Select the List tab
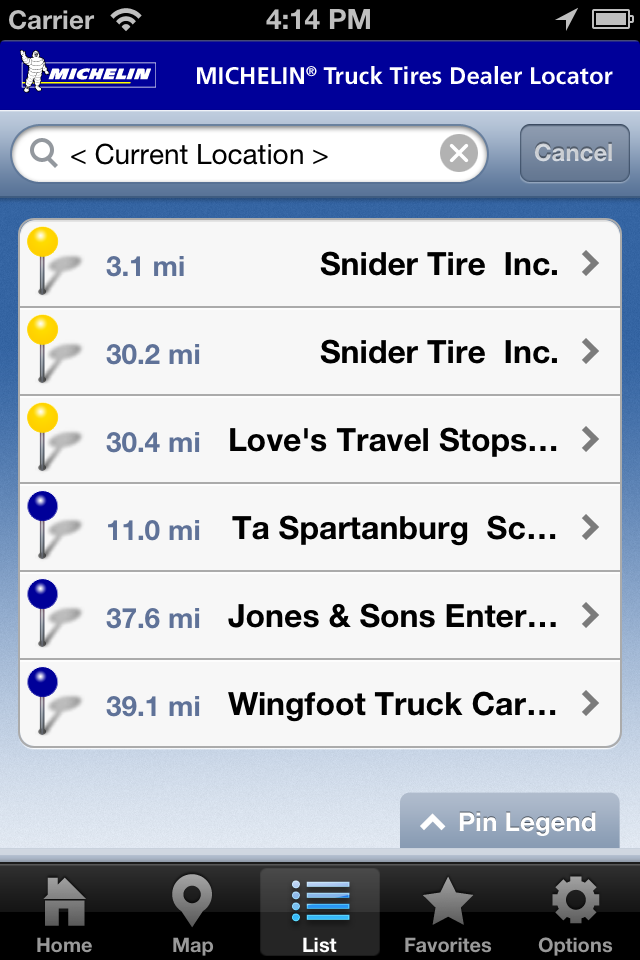Image resolution: width=640 pixels, height=960 pixels. click(x=320, y=914)
